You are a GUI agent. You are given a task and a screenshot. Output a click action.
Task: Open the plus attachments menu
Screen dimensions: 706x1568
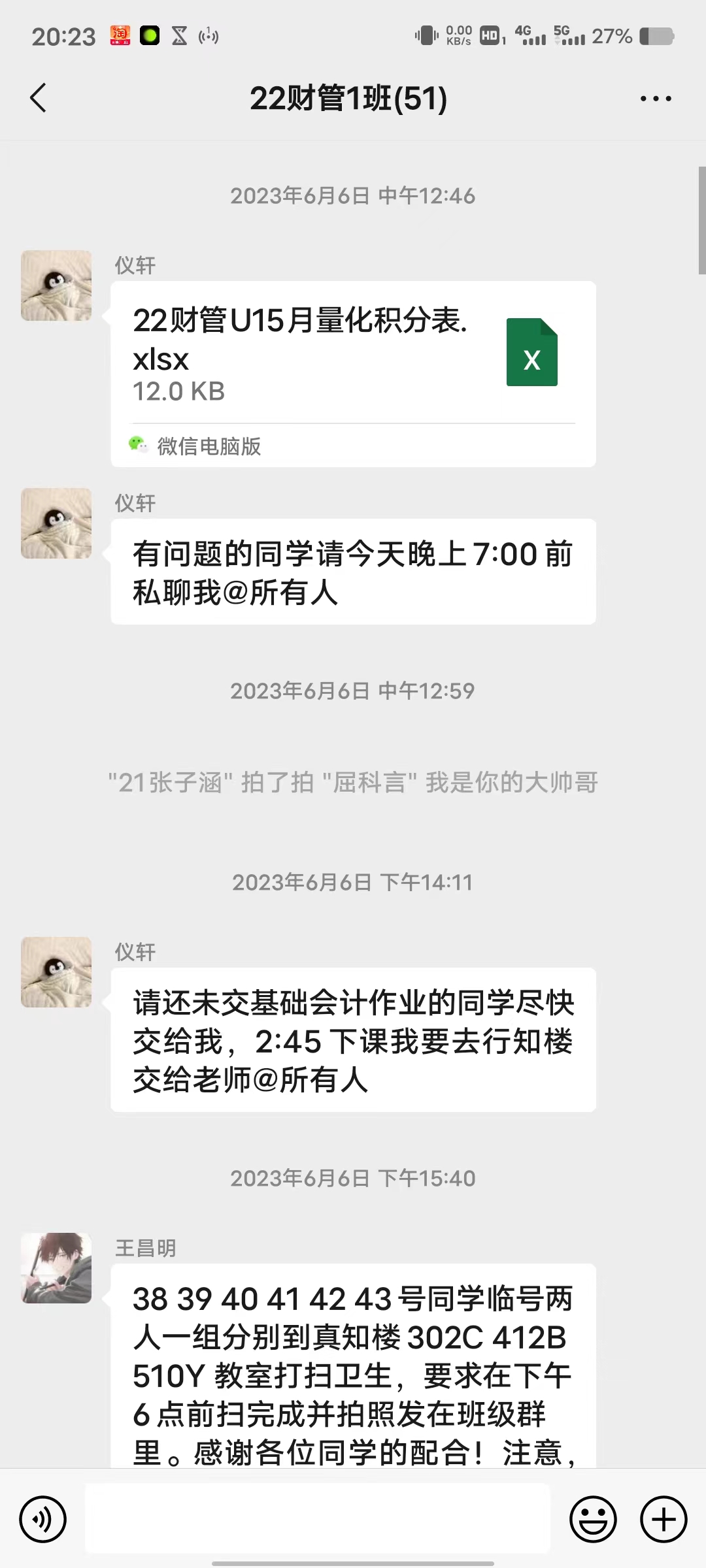click(x=663, y=1519)
